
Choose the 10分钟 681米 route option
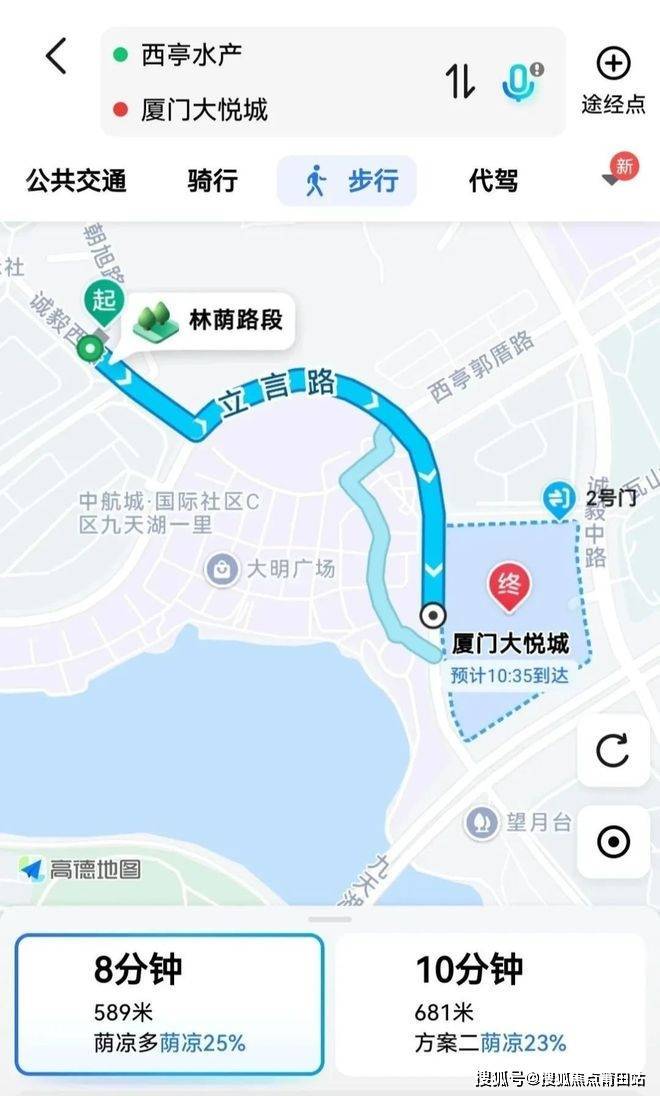tap(491, 1002)
